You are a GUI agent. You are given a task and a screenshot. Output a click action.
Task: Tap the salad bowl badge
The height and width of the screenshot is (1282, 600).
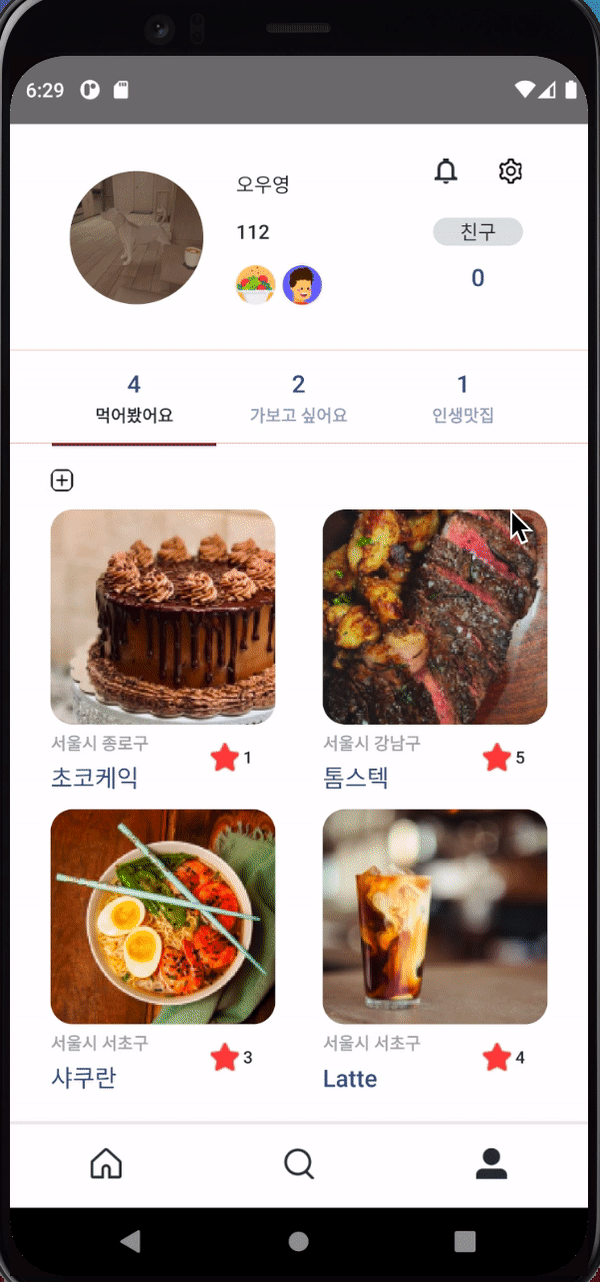point(255,285)
